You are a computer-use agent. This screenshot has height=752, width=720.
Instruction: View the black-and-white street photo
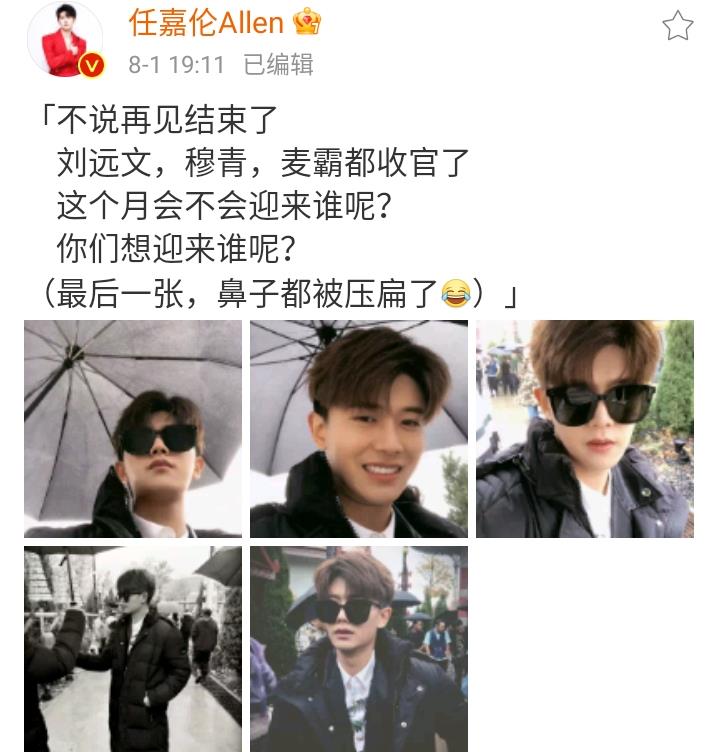click(132, 648)
